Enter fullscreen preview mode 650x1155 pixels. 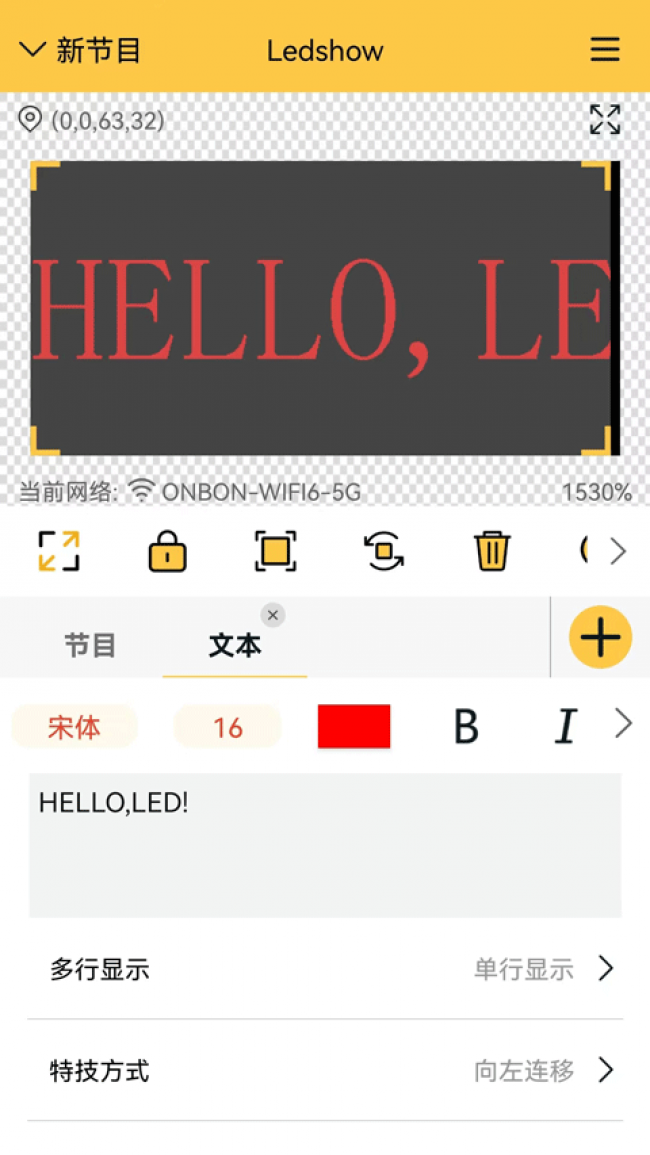604,120
